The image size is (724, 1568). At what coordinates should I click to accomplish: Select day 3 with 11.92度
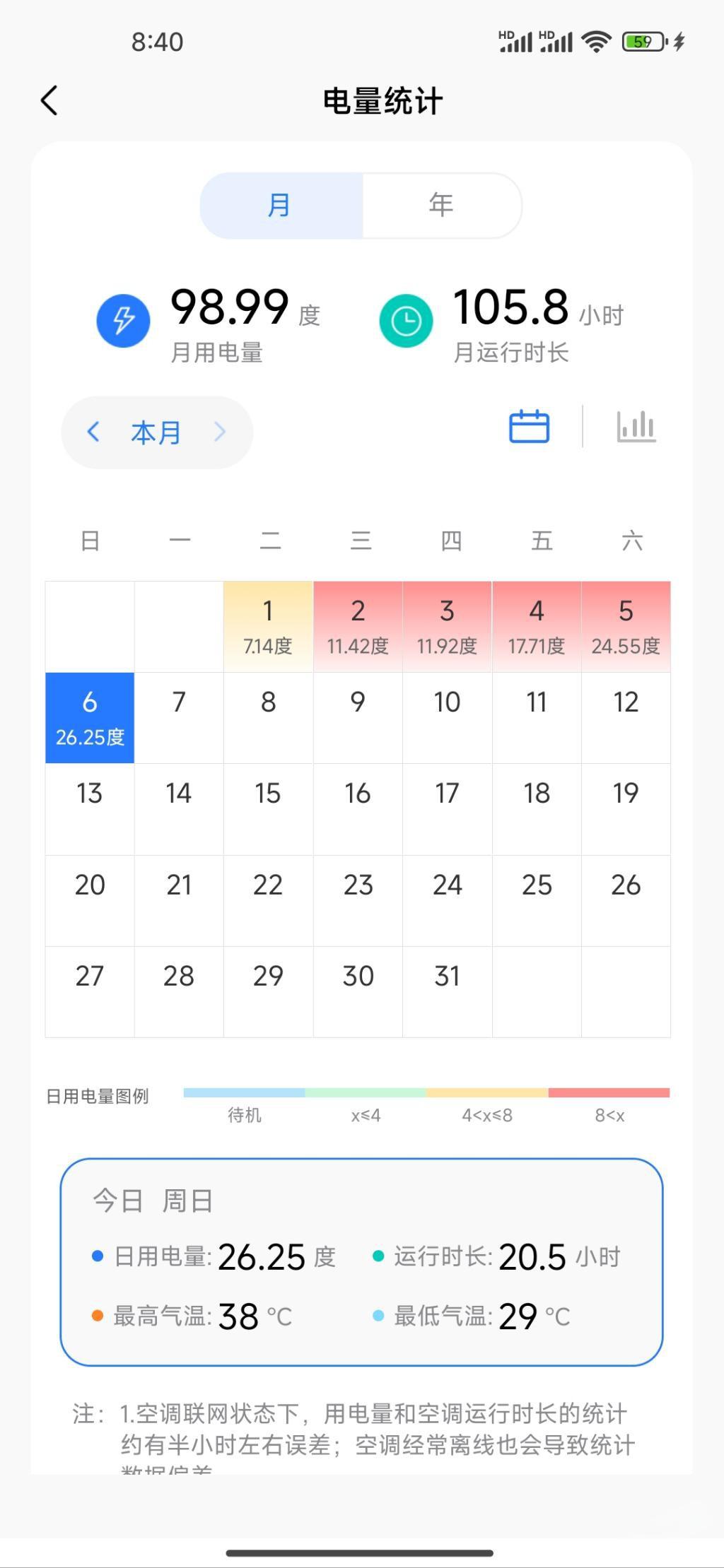(x=447, y=626)
